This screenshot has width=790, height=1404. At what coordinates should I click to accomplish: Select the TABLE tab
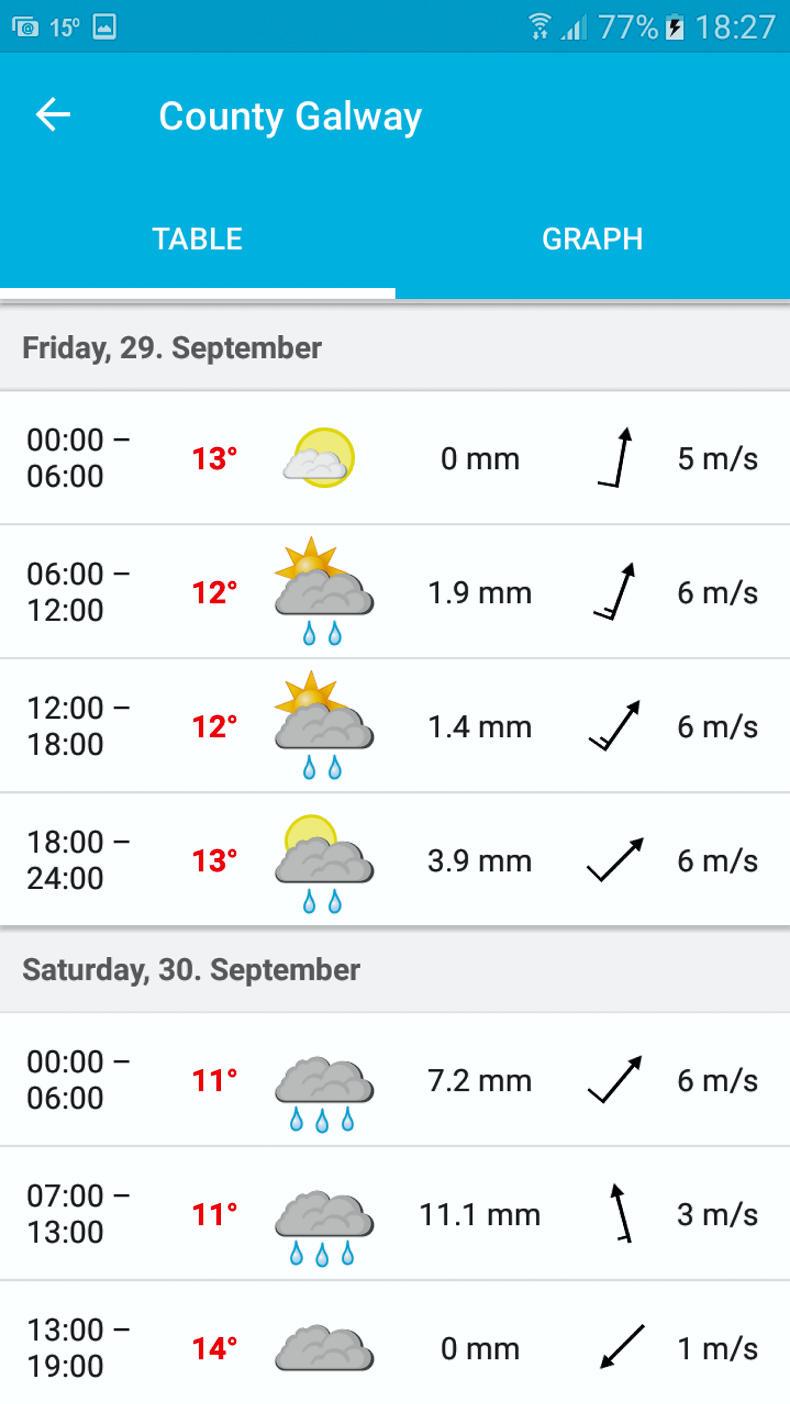coord(197,239)
